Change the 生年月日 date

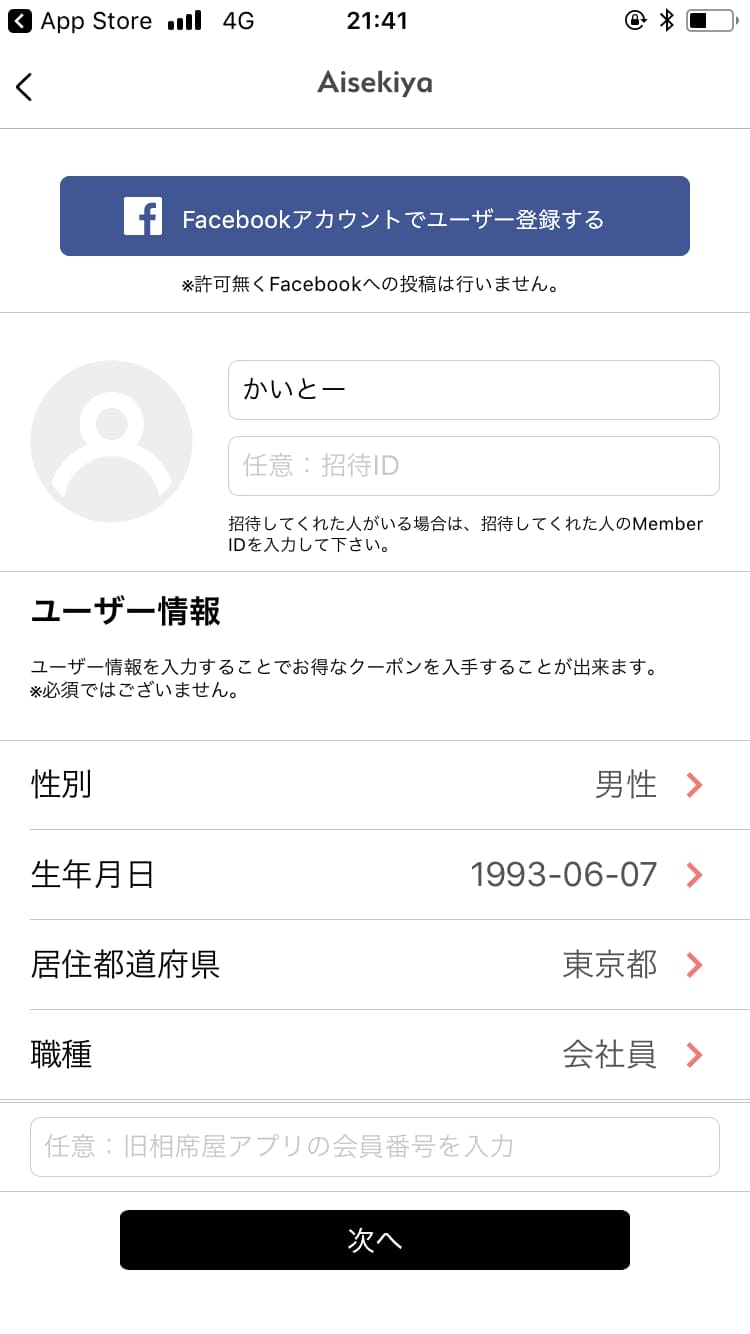[375, 875]
